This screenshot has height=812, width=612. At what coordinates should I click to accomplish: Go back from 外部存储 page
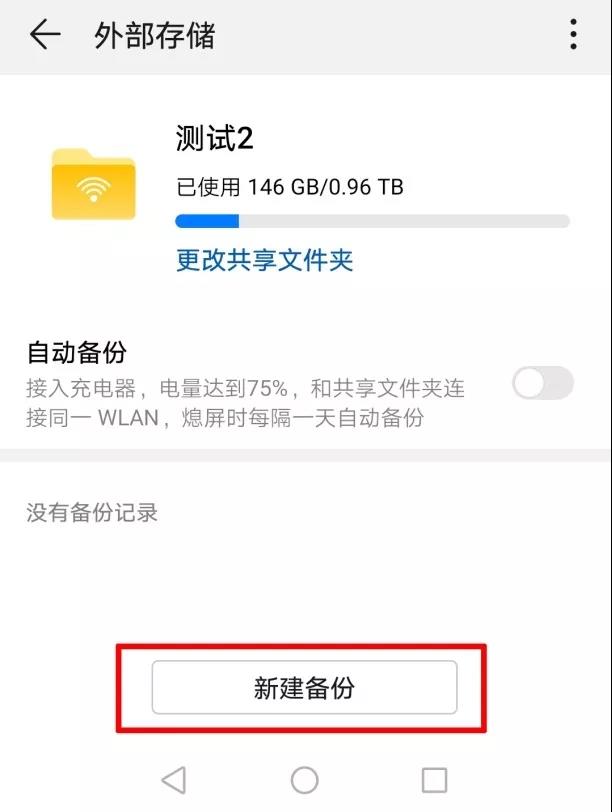pos(45,35)
